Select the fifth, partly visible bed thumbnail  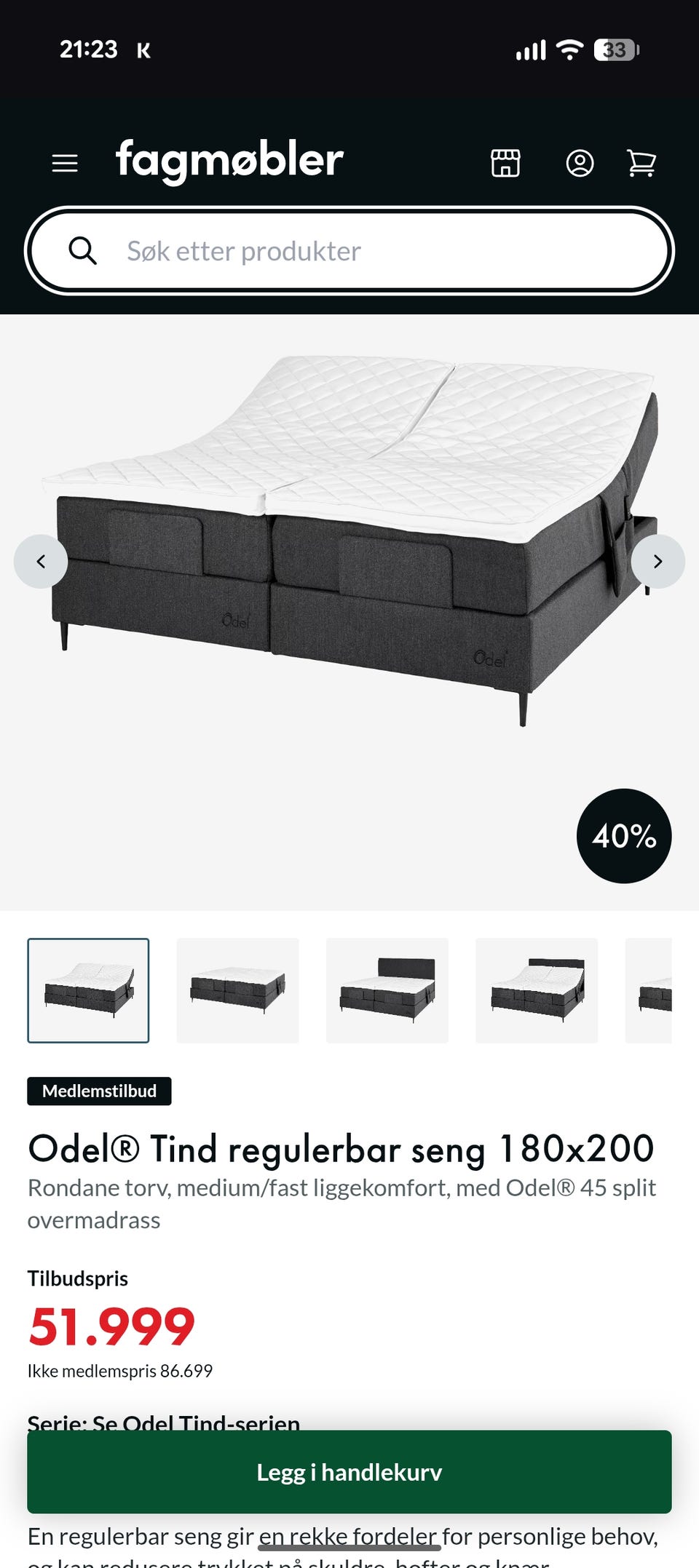click(x=650, y=990)
